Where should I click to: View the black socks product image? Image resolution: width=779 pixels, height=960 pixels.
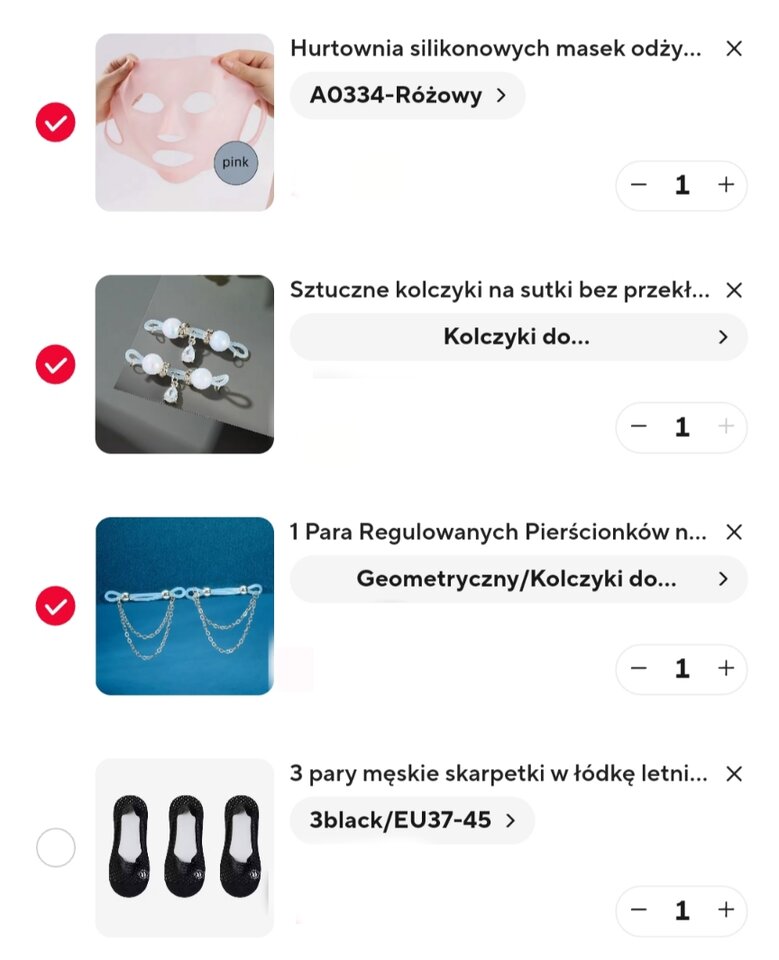point(184,847)
